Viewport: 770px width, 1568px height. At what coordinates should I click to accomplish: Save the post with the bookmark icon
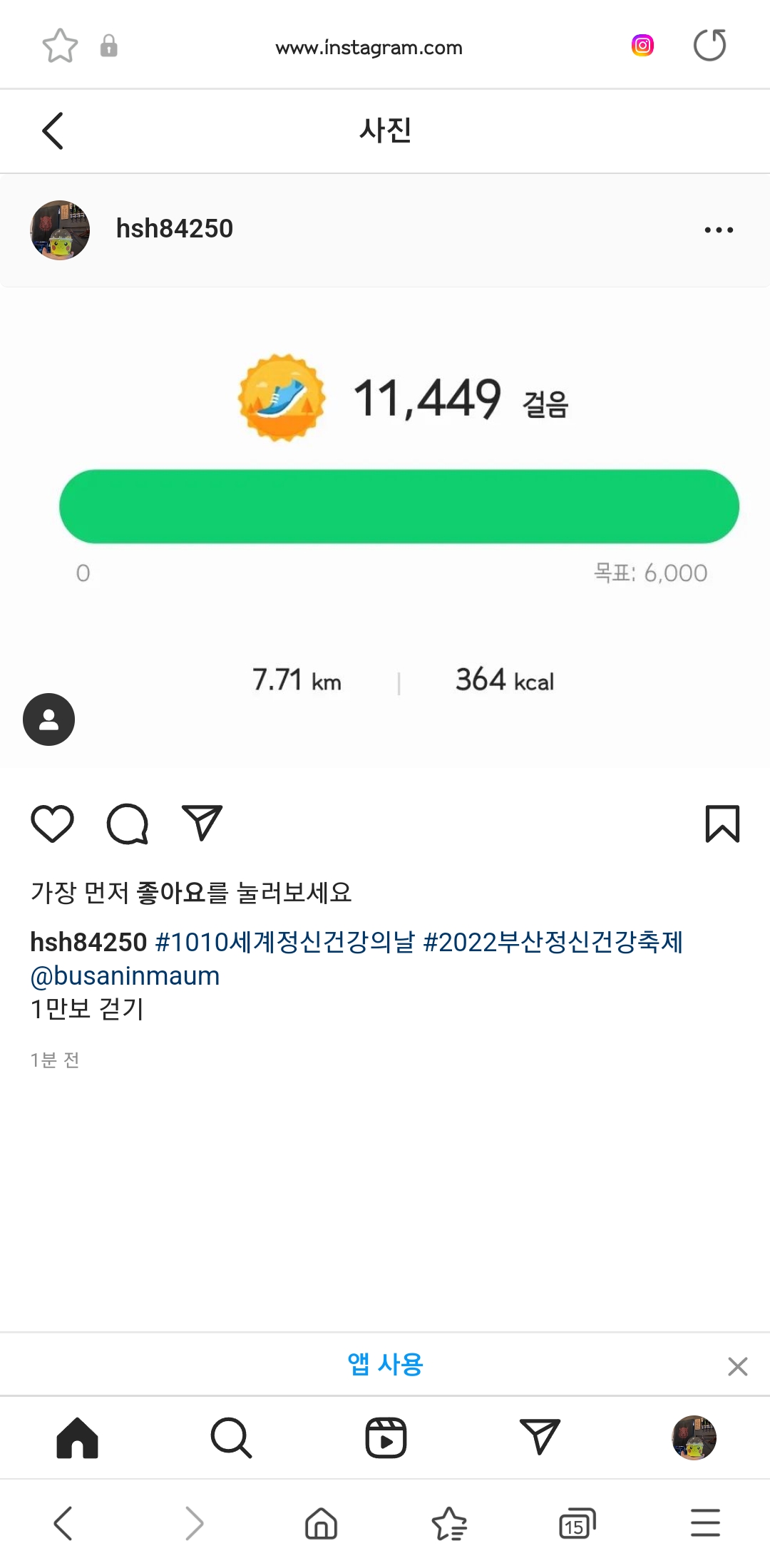pyautogui.click(x=722, y=824)
